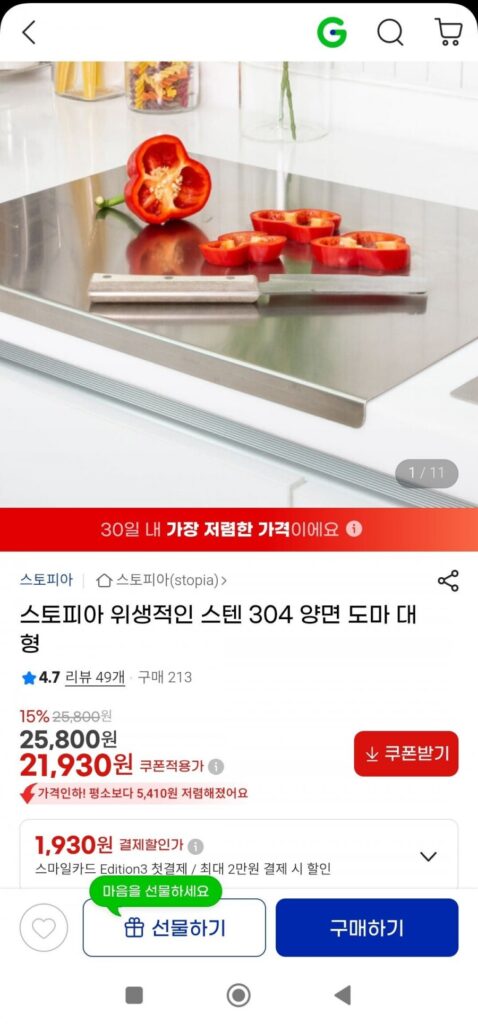Viewport: 478px width, 1024px height.
Task: Tap 구매하기 to buy now
Action: 367,927
